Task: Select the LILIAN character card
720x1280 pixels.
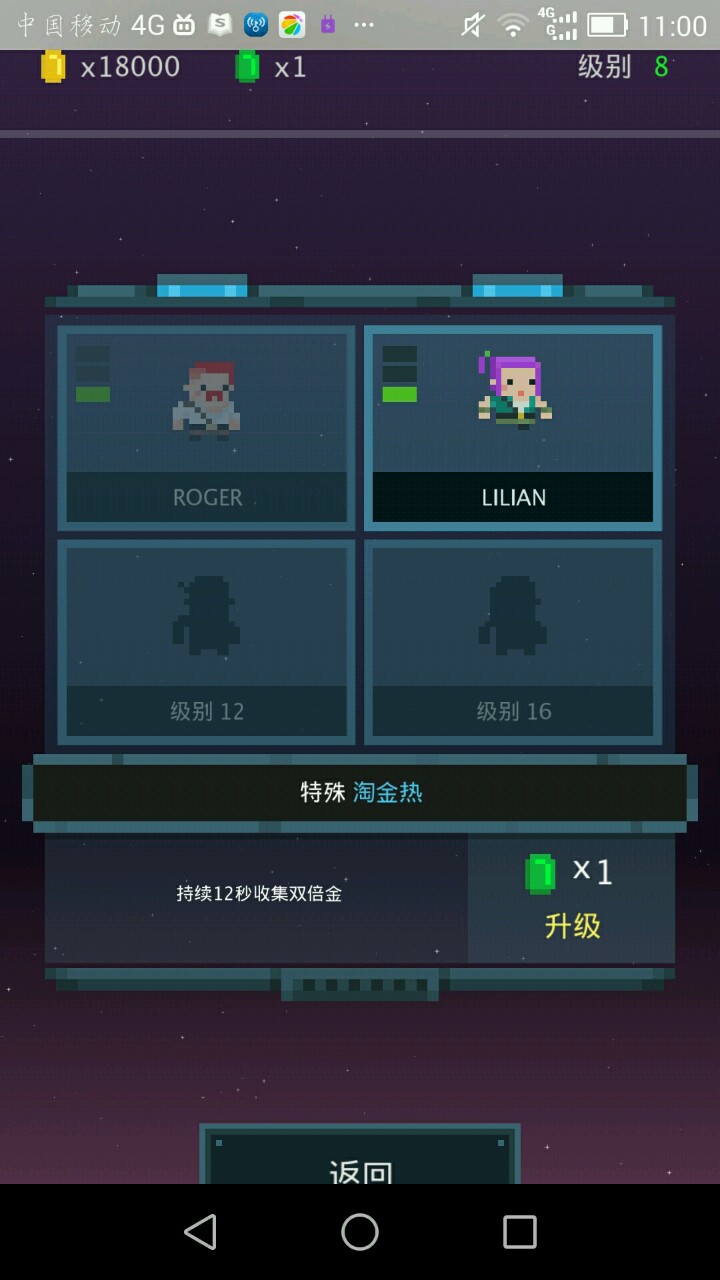Action: (512, 428)
